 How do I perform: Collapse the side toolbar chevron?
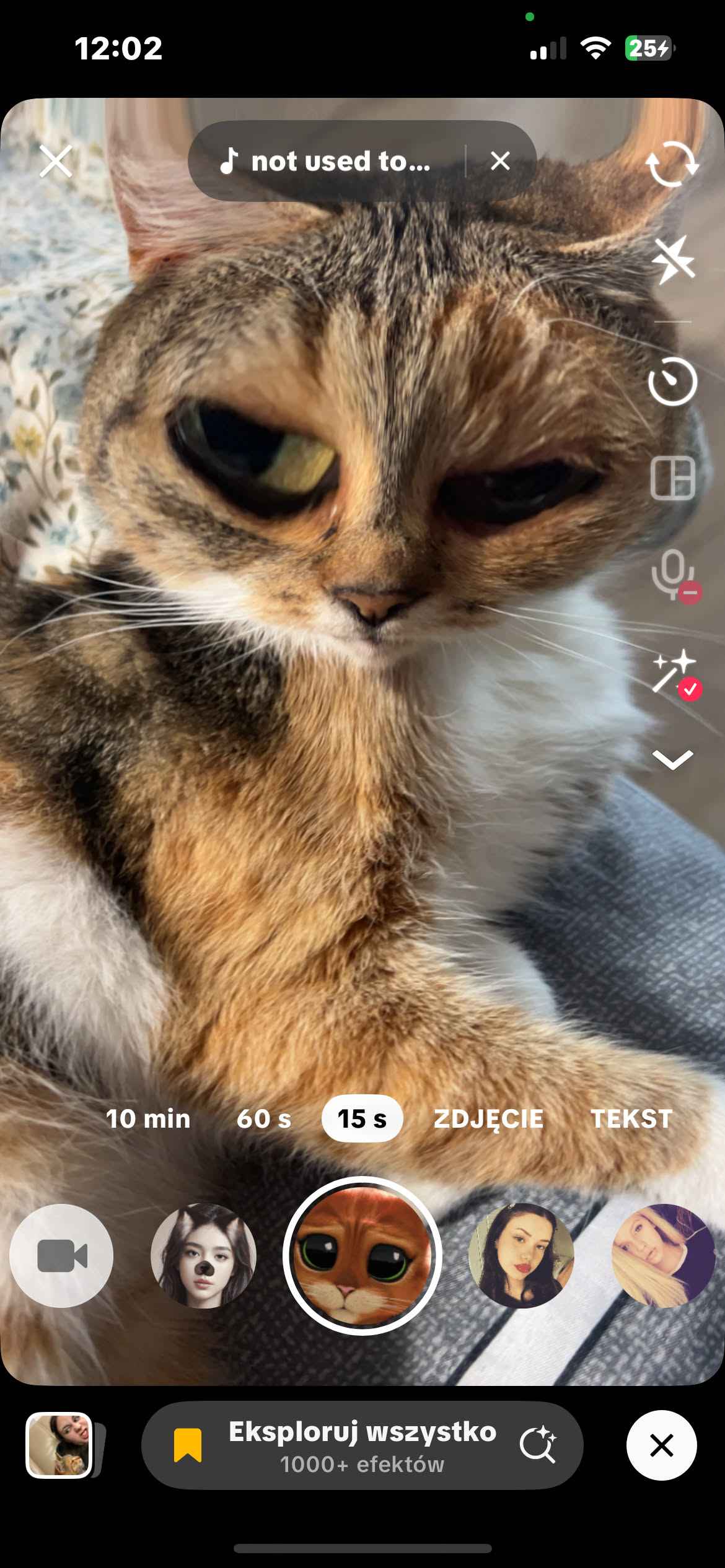[673, 759]
